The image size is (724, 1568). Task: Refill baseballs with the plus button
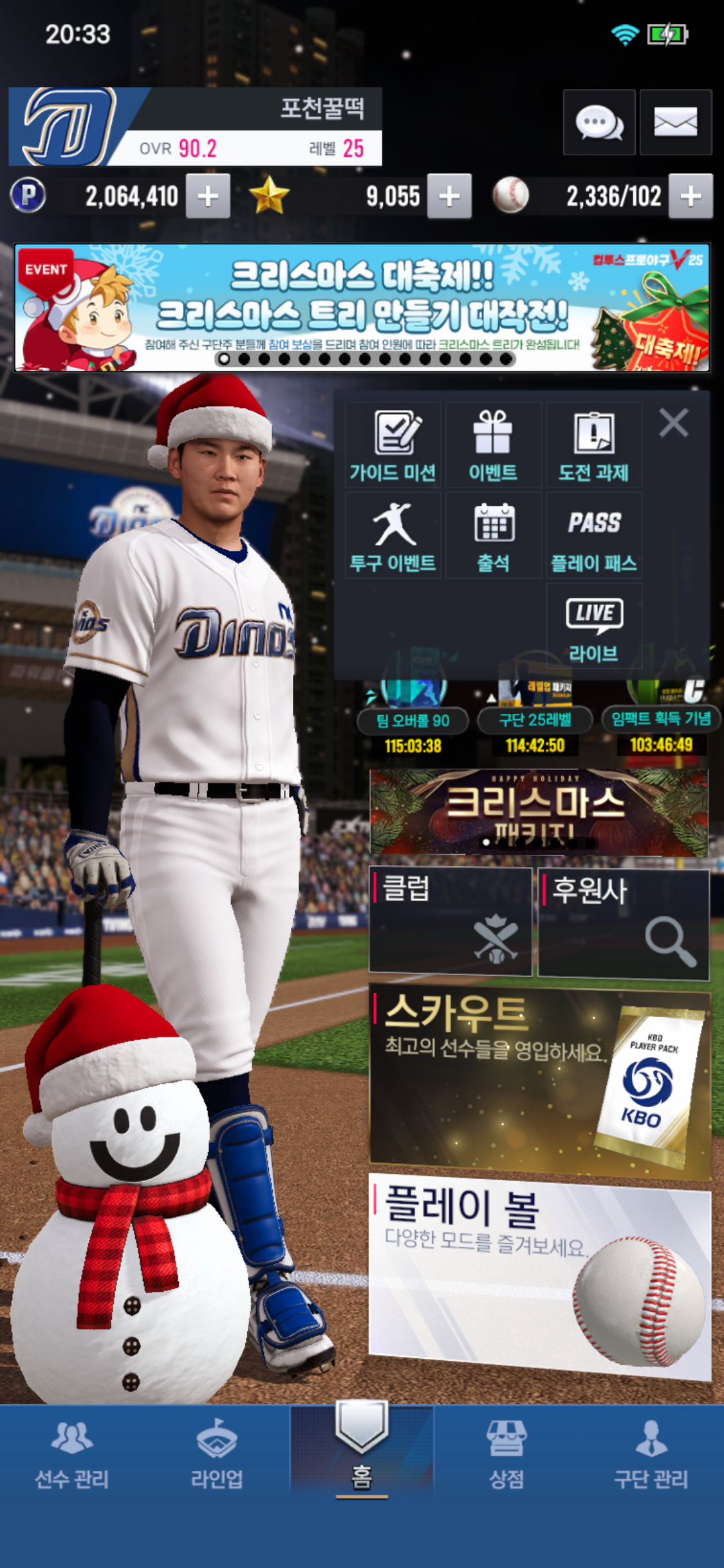pos(691,196)
